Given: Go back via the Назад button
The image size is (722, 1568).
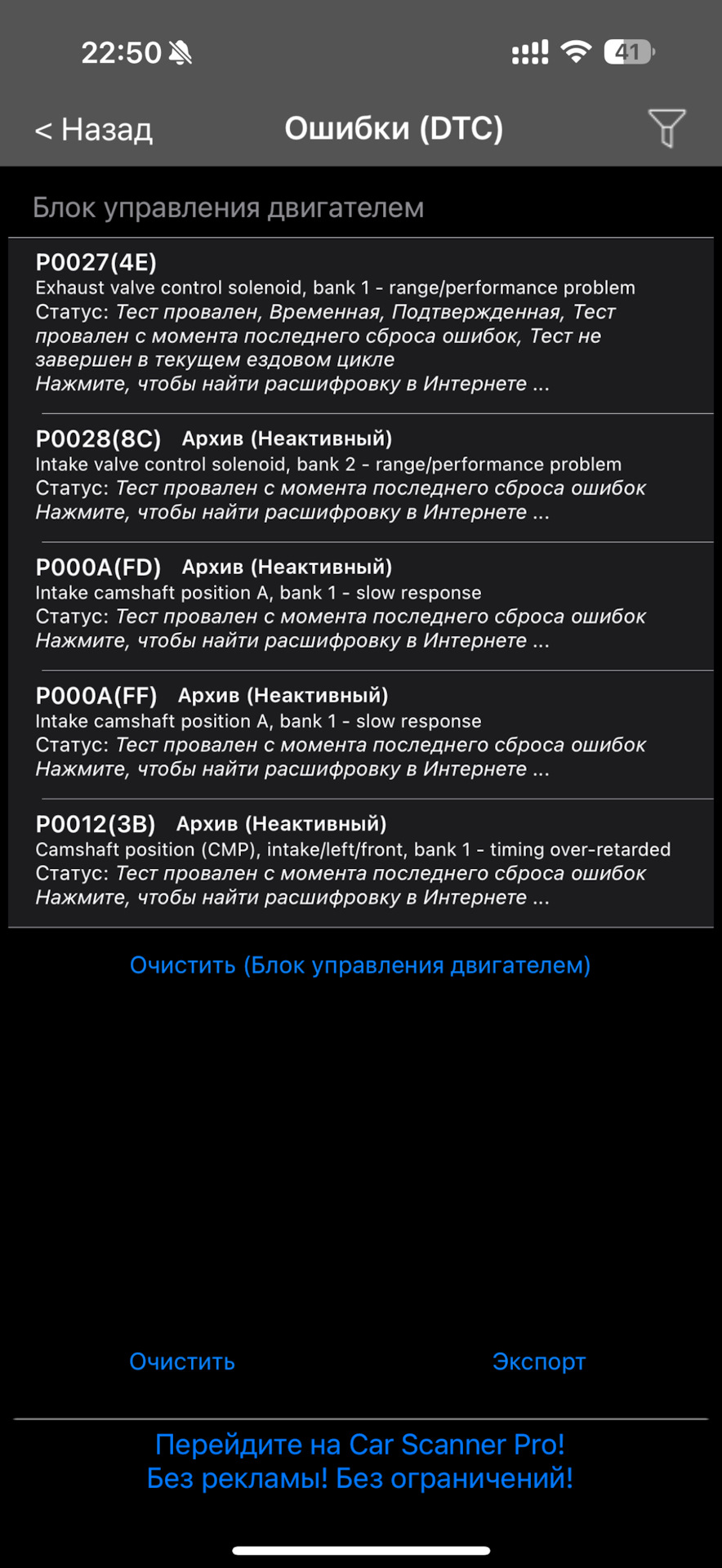Looking at the screenshot, I should (94, 130).
